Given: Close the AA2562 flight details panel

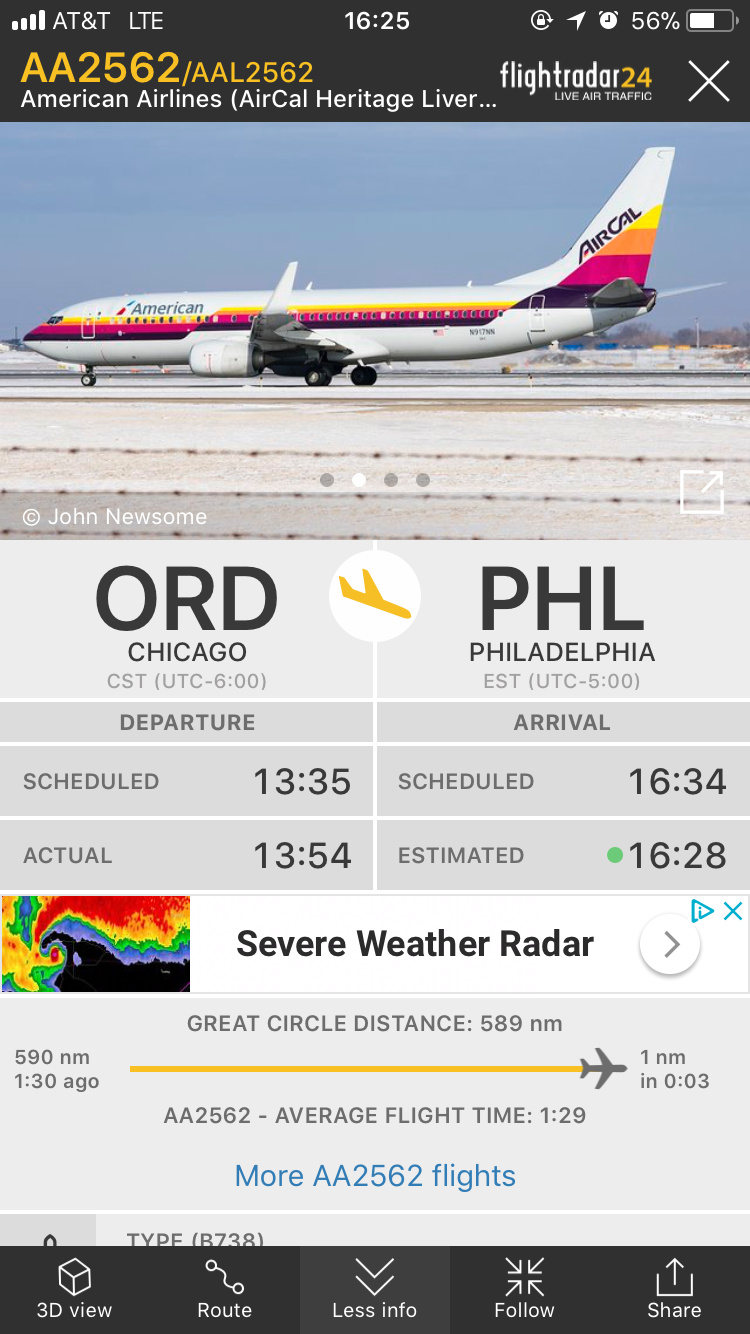Looking at the screenshot, I should click(708, 81).
